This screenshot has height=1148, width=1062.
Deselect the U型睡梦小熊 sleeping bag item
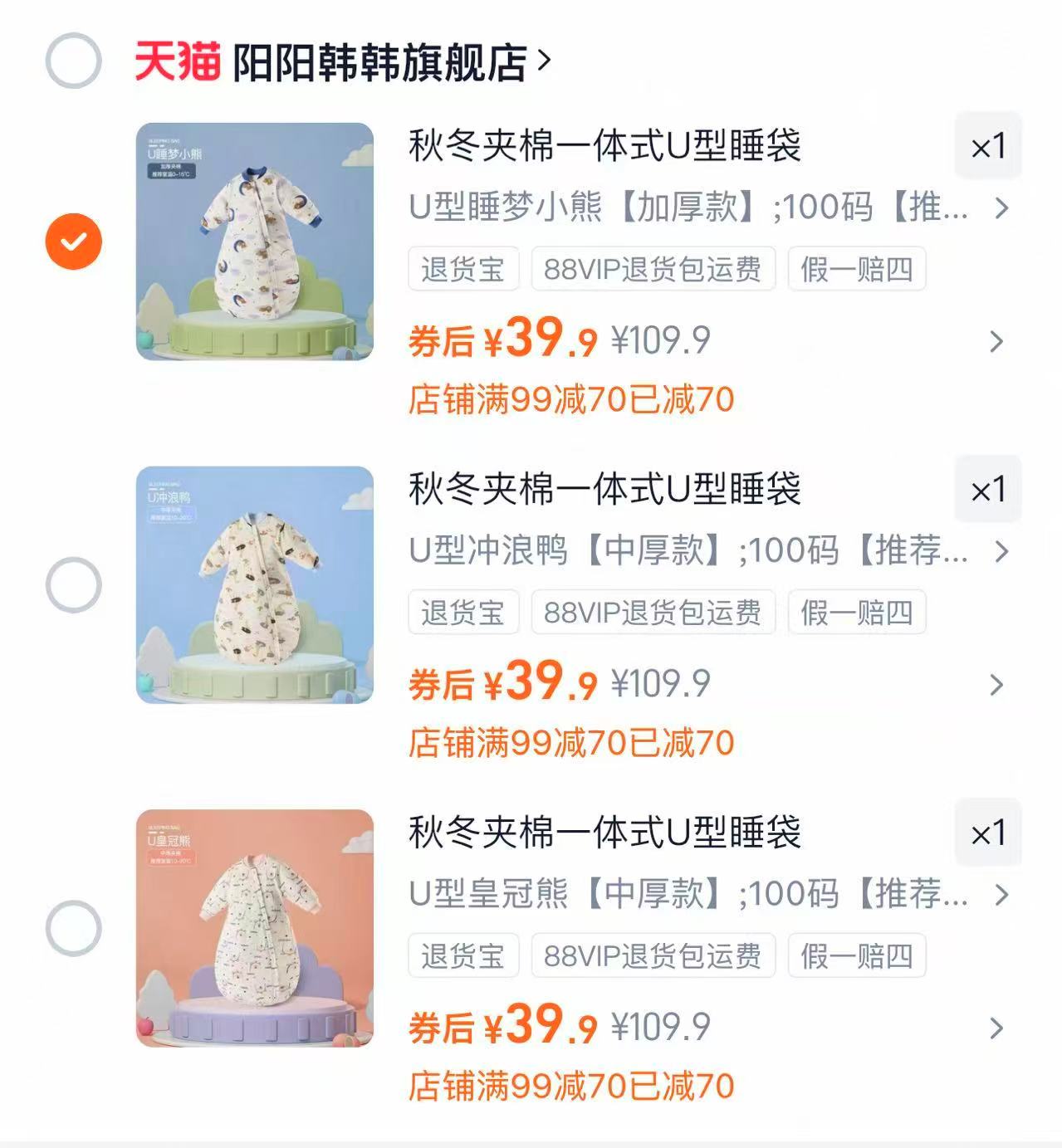coord(74,241)
